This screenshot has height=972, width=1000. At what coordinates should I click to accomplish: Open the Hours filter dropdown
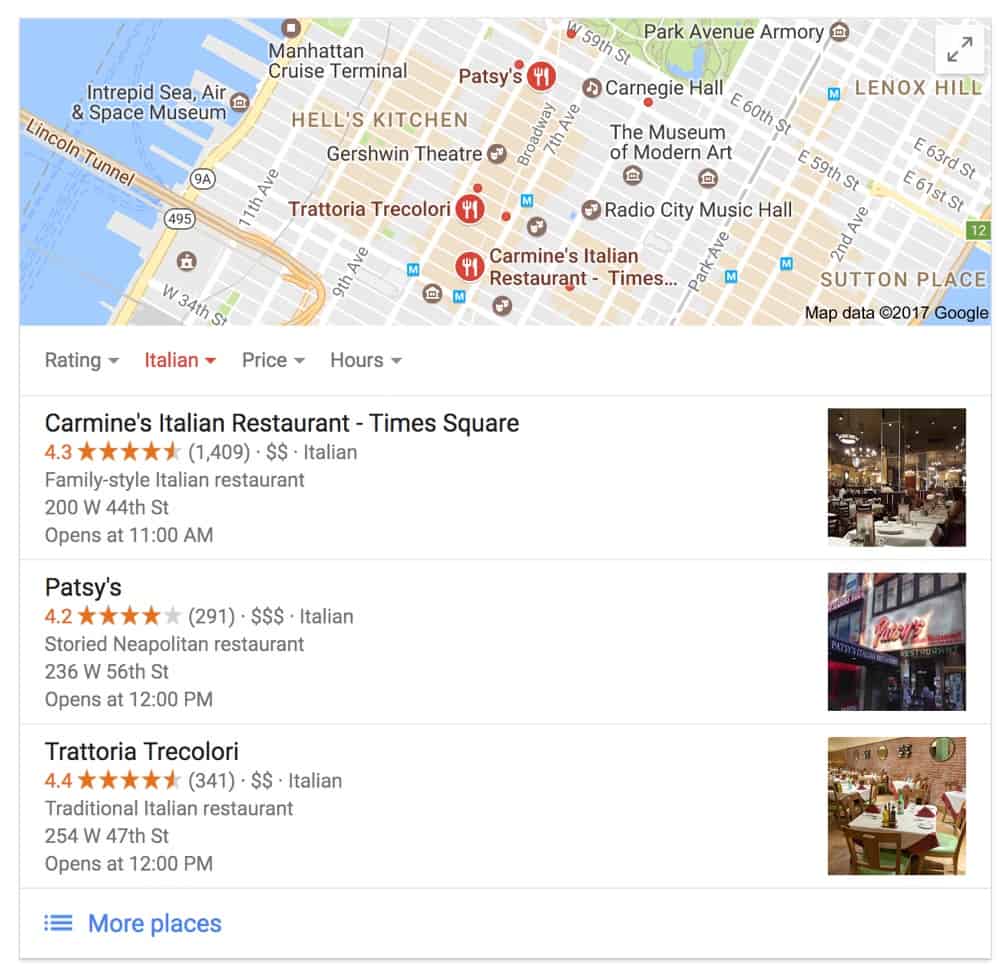click(366, 360)
